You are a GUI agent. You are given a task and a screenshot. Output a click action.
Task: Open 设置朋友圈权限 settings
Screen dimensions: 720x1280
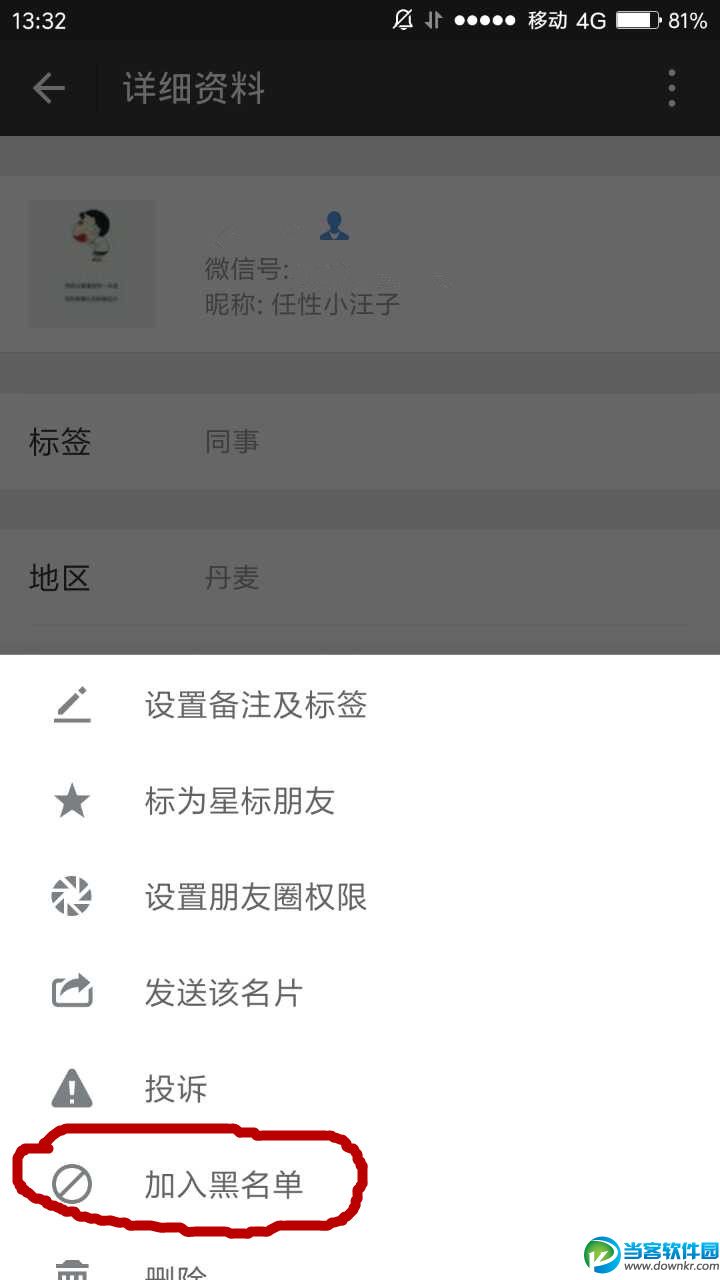pos(255,897)
